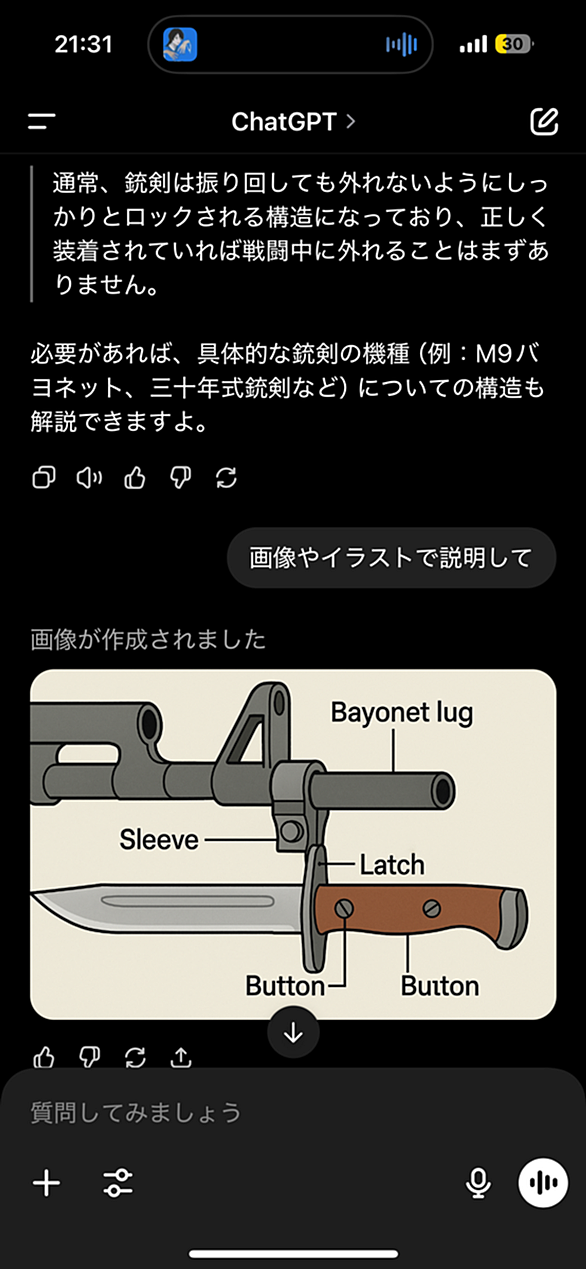
Task: Regenerate the generated image
Action: [135, 1057]
